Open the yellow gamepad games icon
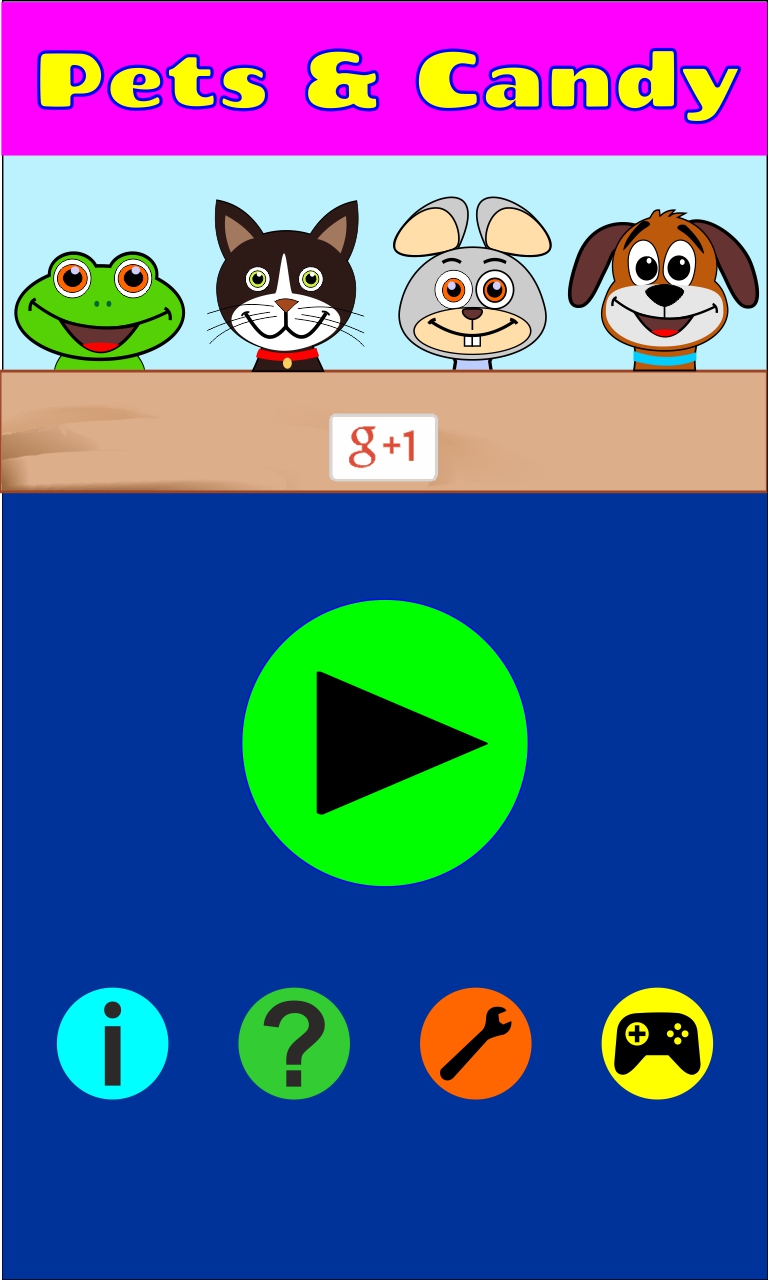The image size is (768, 1280). [657, 1044]
